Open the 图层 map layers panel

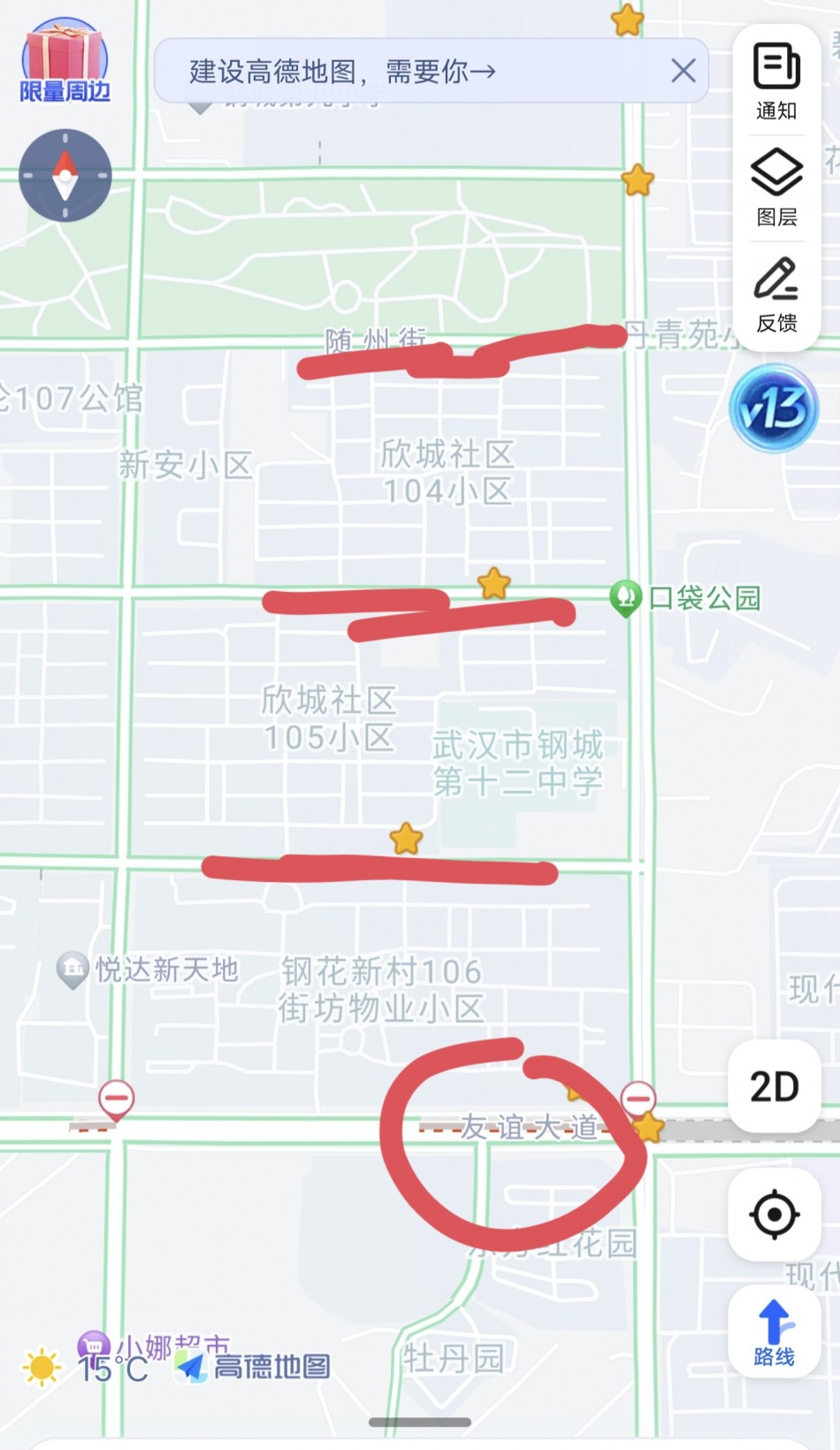pyautogui.click(x=776, y=188)
